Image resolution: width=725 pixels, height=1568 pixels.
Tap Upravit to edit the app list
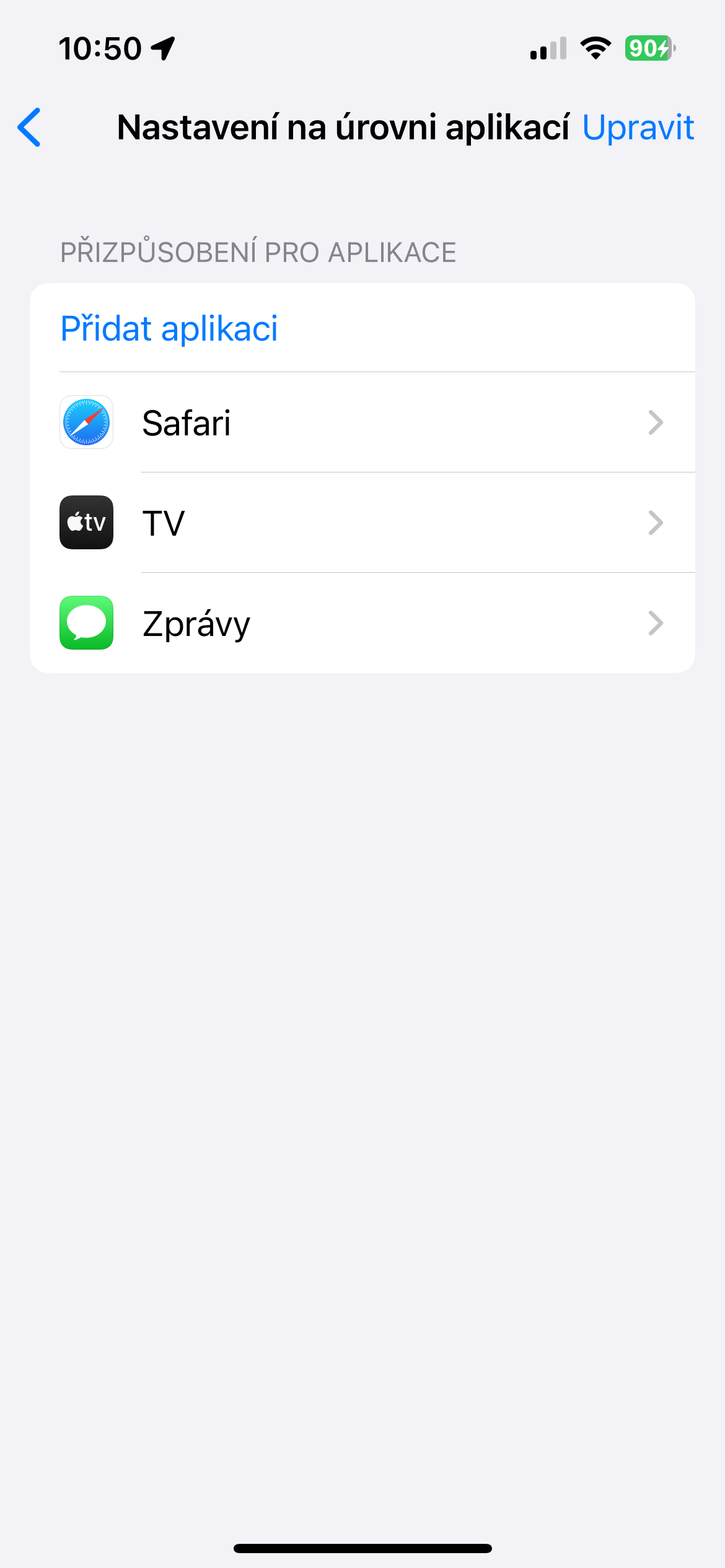click(638, 128)
